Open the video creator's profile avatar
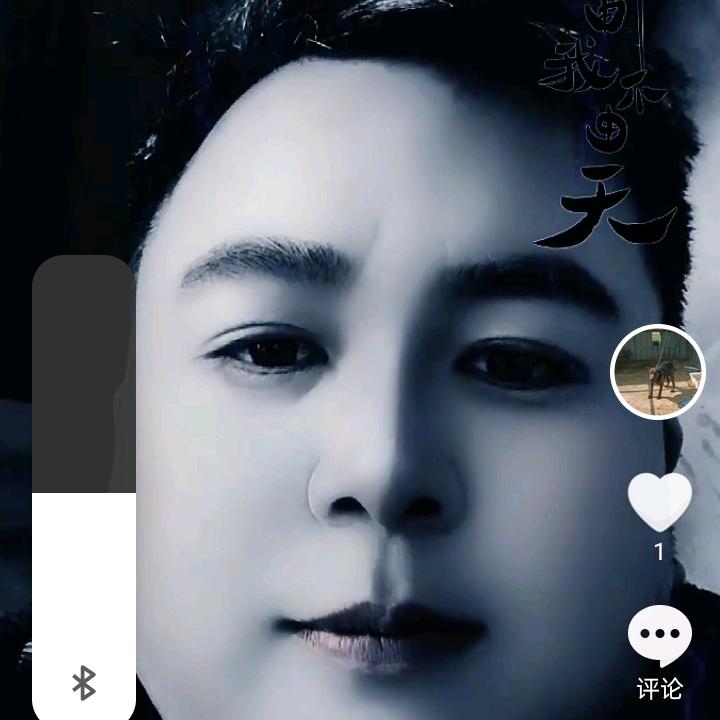Image resolution: width=720 pixels, height=720 pixels. (x=658, y=372)
